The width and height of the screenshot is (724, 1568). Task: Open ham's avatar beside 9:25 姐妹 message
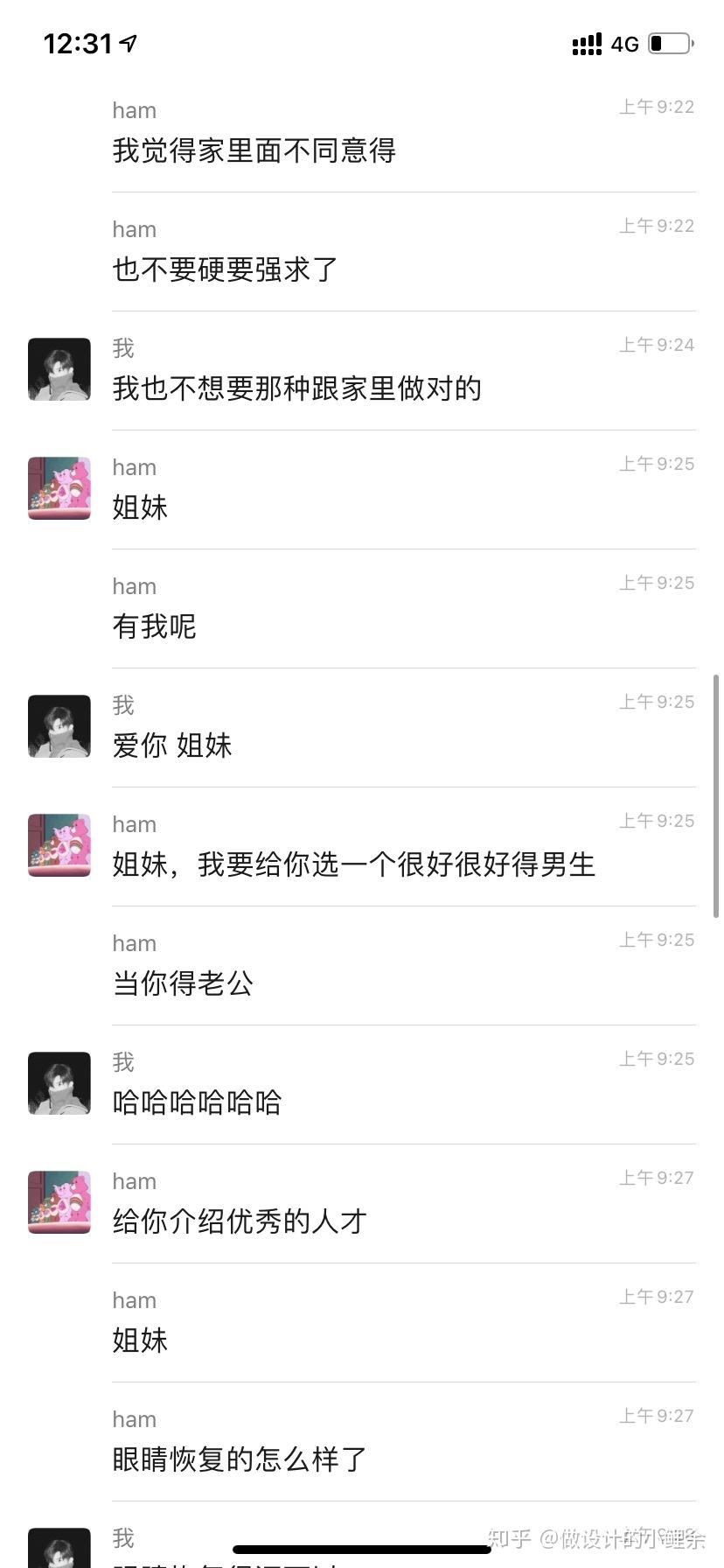(x=59, y=488)
